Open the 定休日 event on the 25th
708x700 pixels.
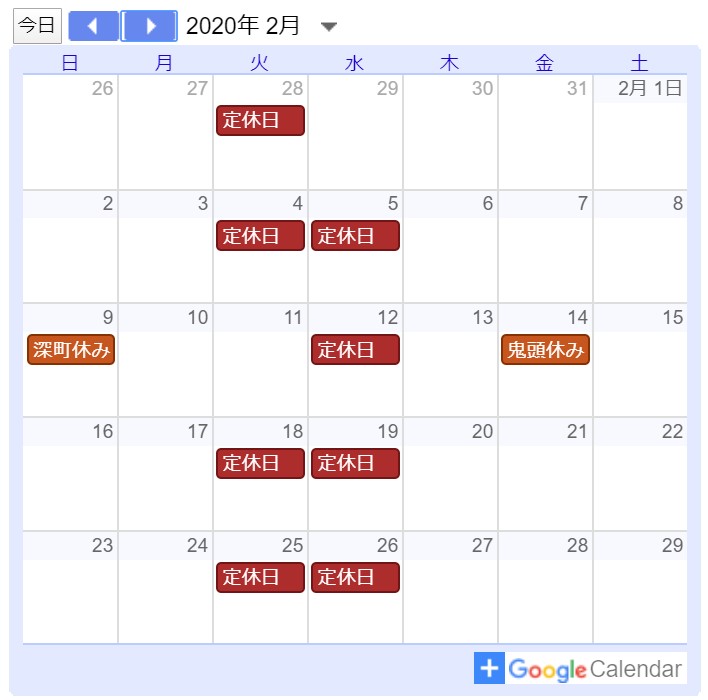[260, 578]
